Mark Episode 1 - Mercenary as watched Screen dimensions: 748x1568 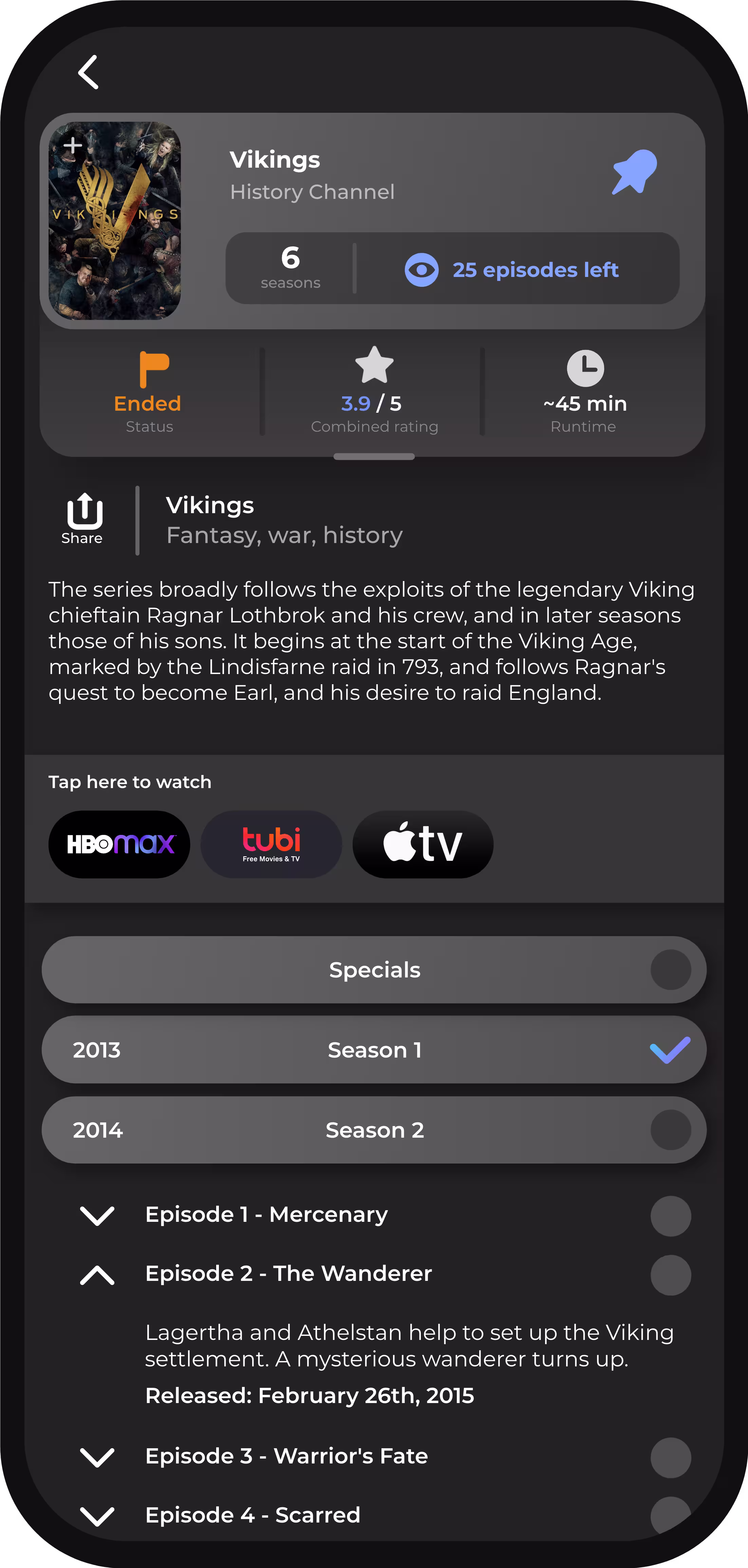(x=670, y=1216)
